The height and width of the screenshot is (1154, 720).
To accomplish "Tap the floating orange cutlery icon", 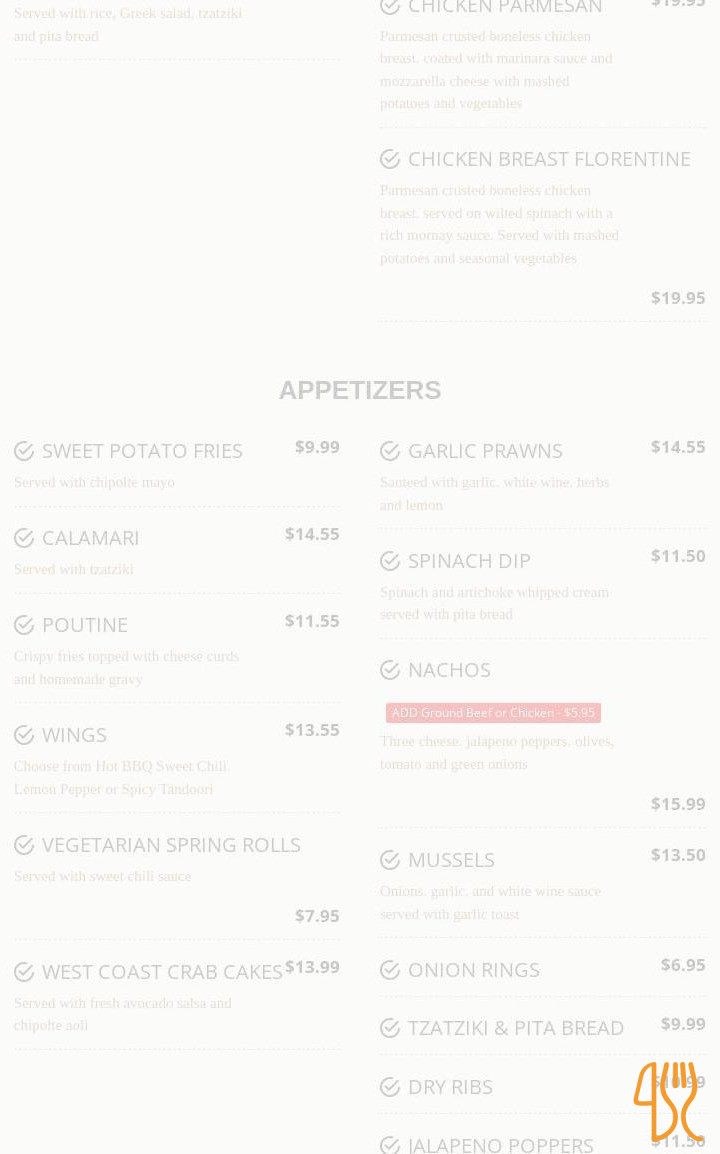I will 668,1101.
